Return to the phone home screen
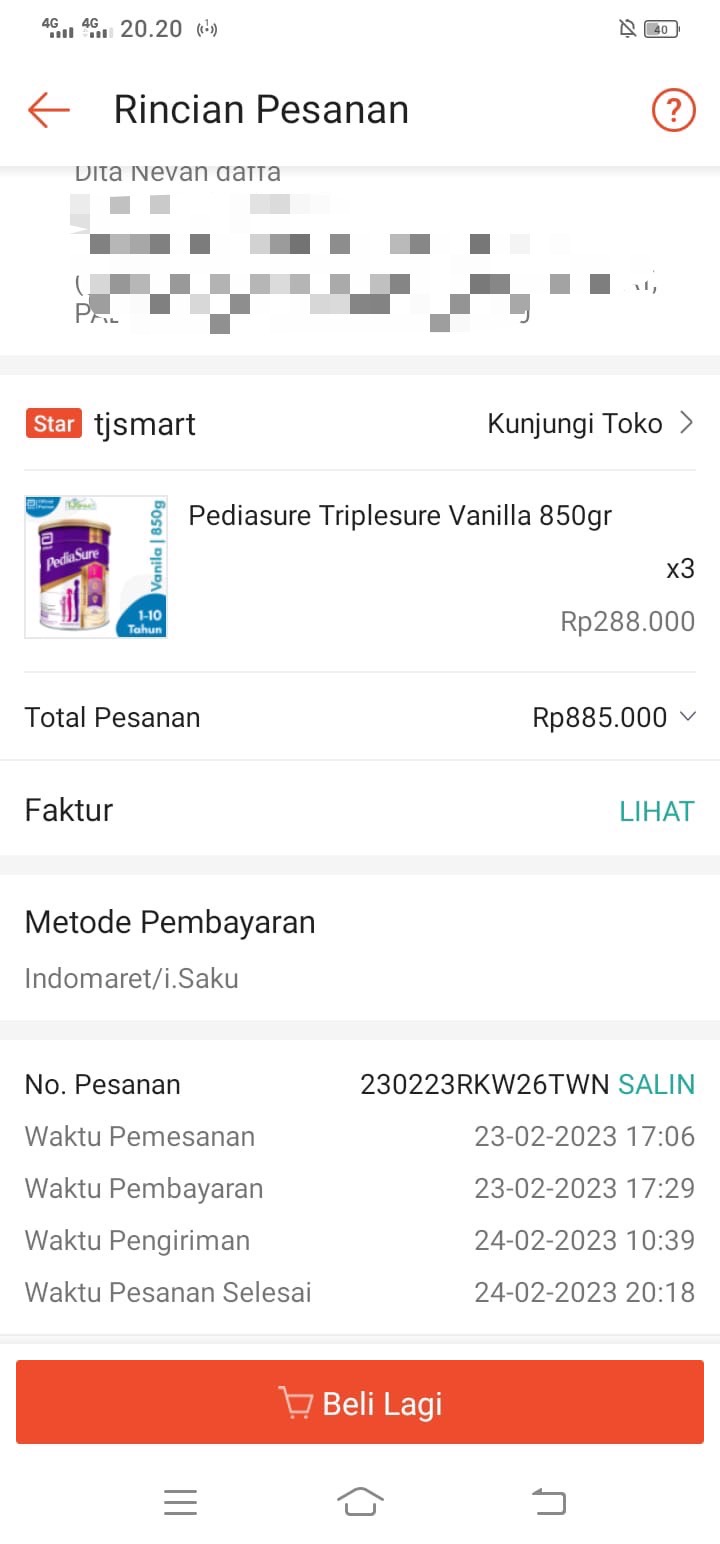The width and height of the screenshot is (720, 1544). pyautogui.click(x=360, y=1502)
